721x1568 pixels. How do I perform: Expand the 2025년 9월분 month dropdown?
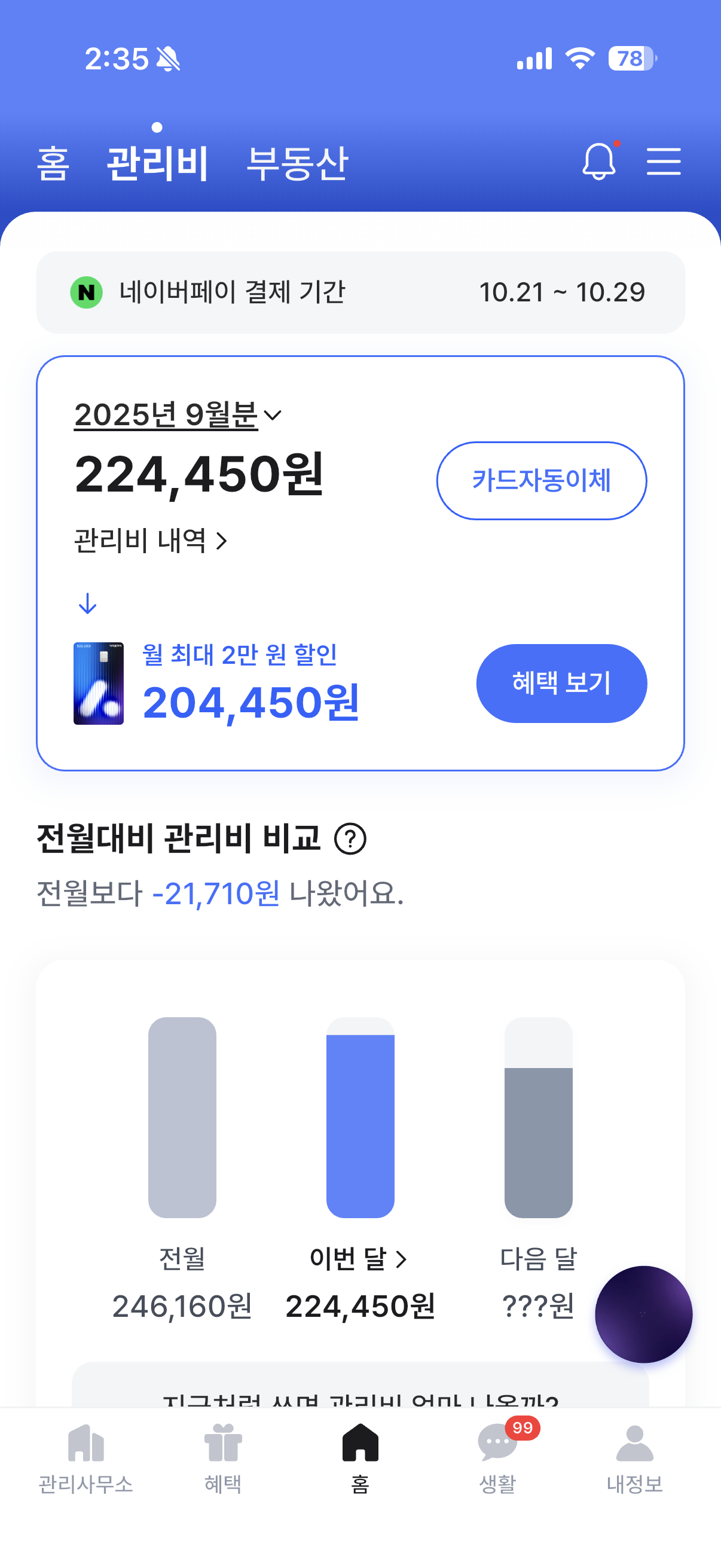[177, 415]
